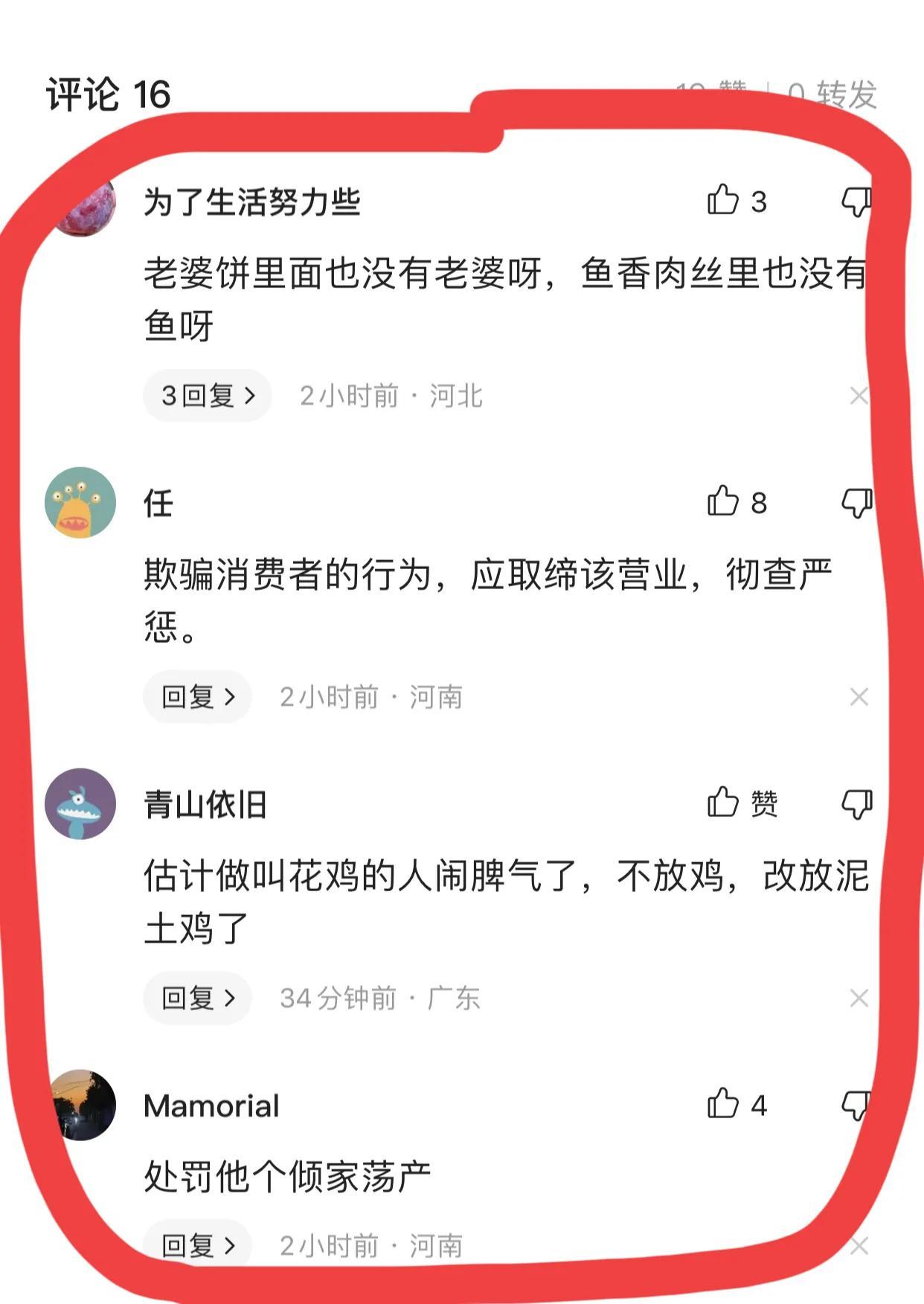
Task: Close the comment from 任 using X
Action: [x=859, y=697]
